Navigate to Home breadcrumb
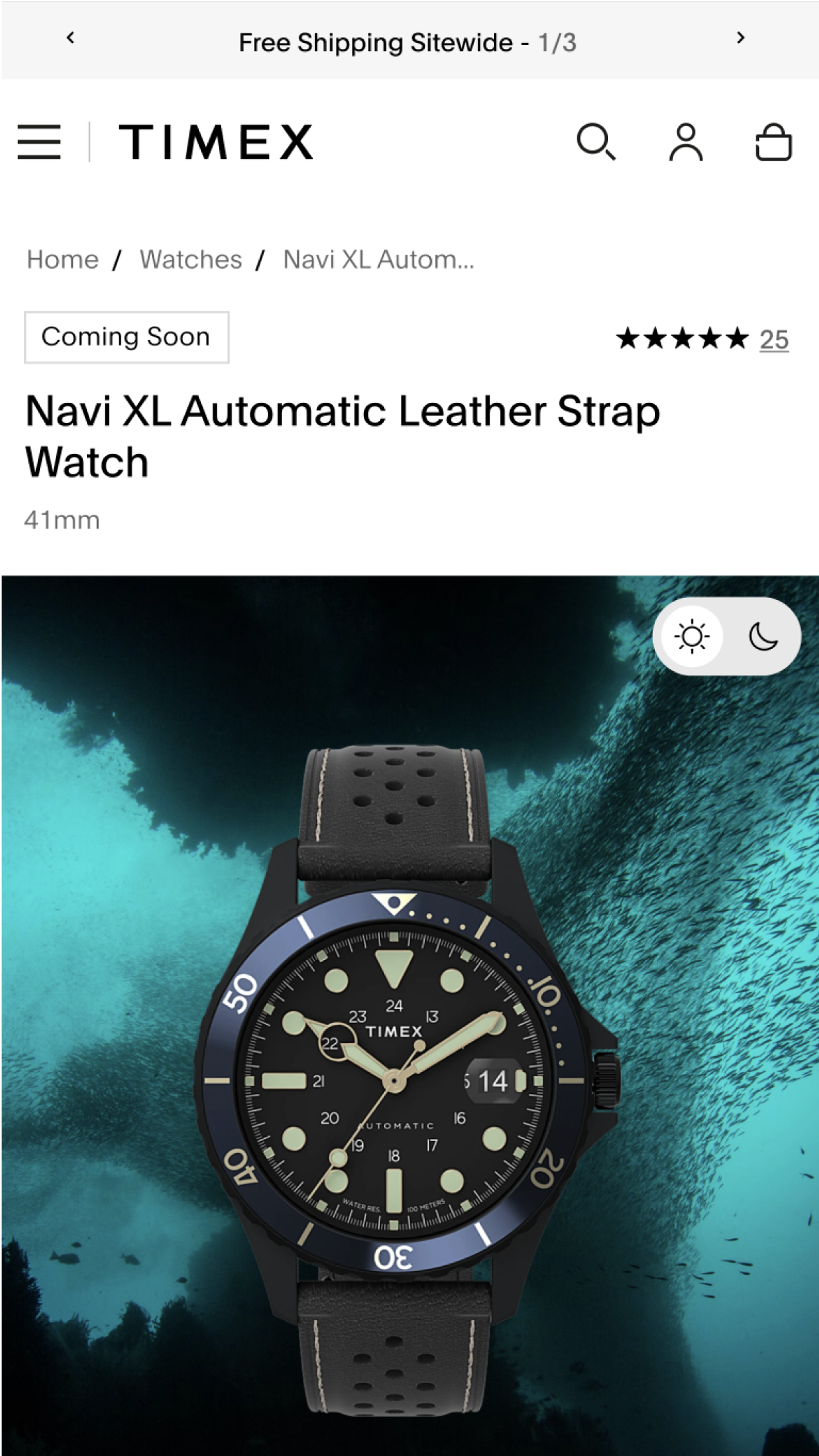 click(63, 260)
